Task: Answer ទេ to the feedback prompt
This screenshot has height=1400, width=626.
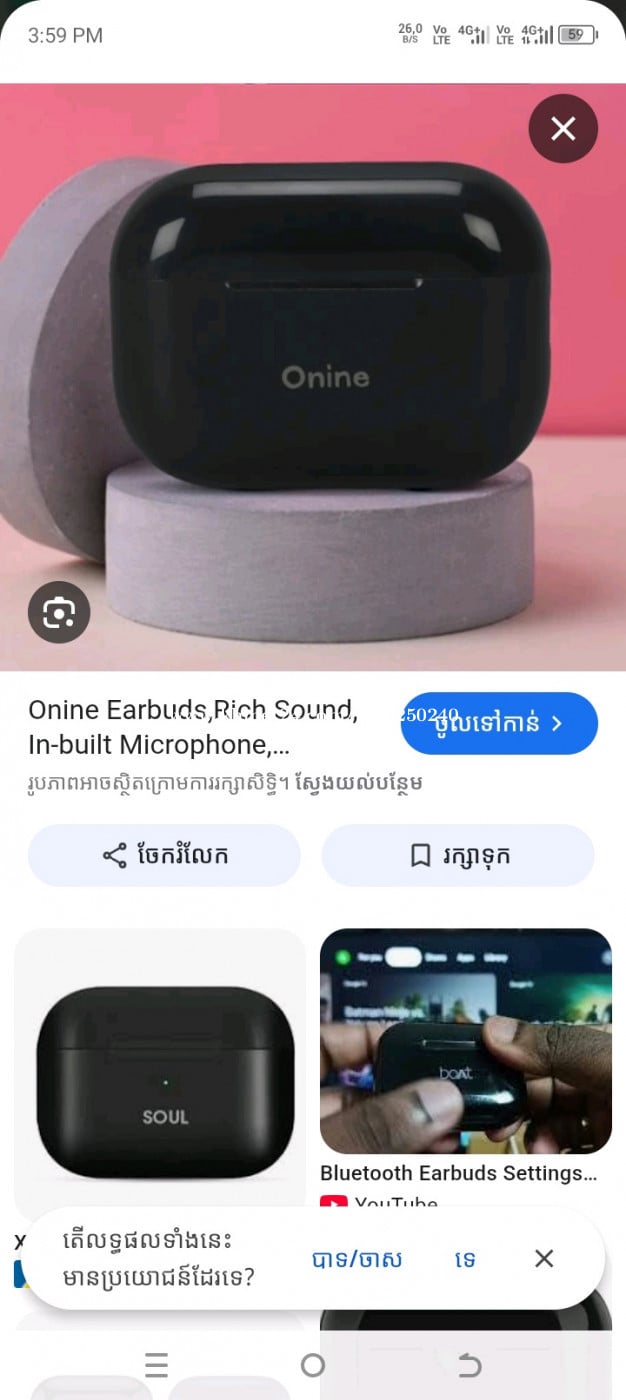Action: pyautogui.click(x=465, y=1259)
